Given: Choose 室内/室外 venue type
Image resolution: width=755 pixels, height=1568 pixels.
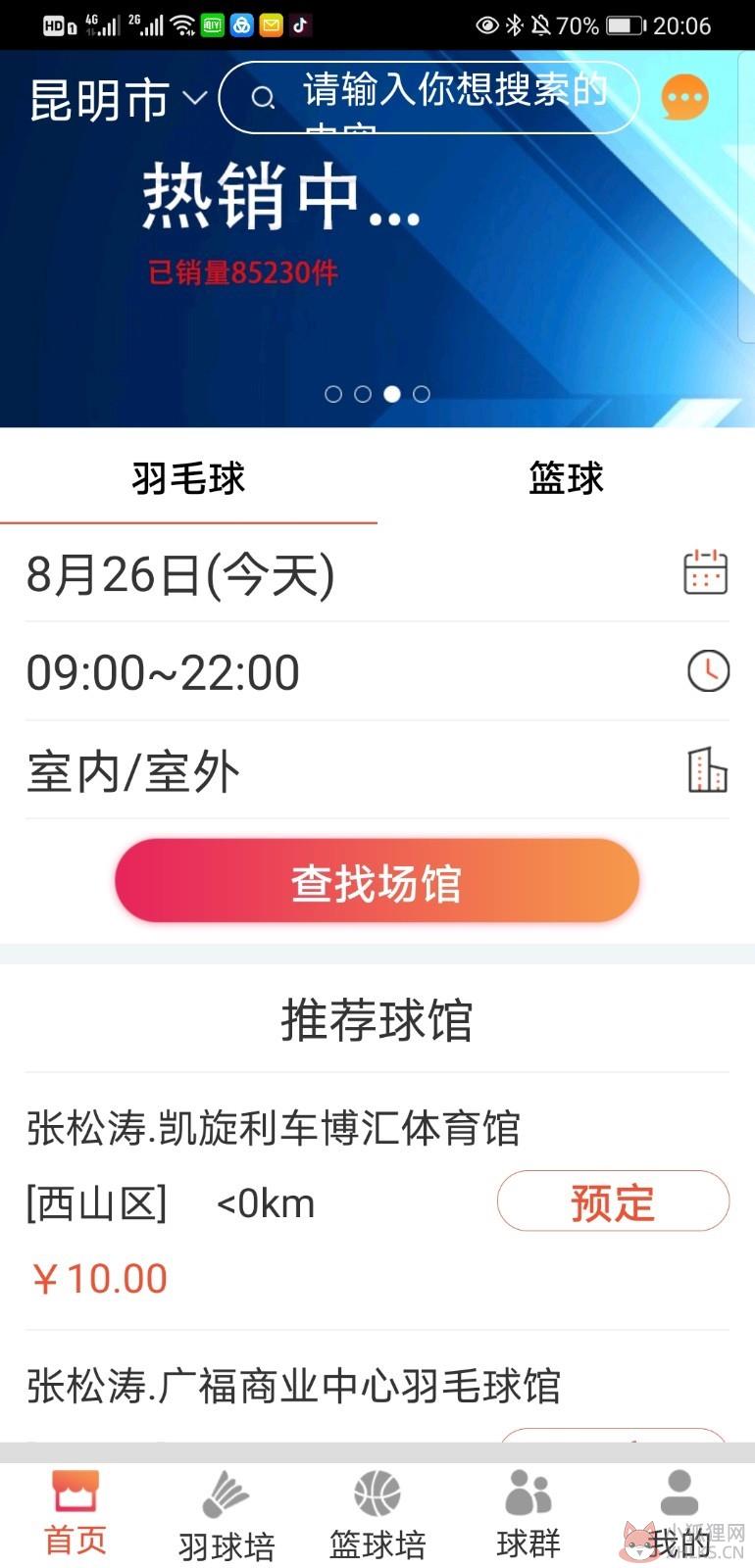Looking at the screenshot, I should [x=377, y=771].
